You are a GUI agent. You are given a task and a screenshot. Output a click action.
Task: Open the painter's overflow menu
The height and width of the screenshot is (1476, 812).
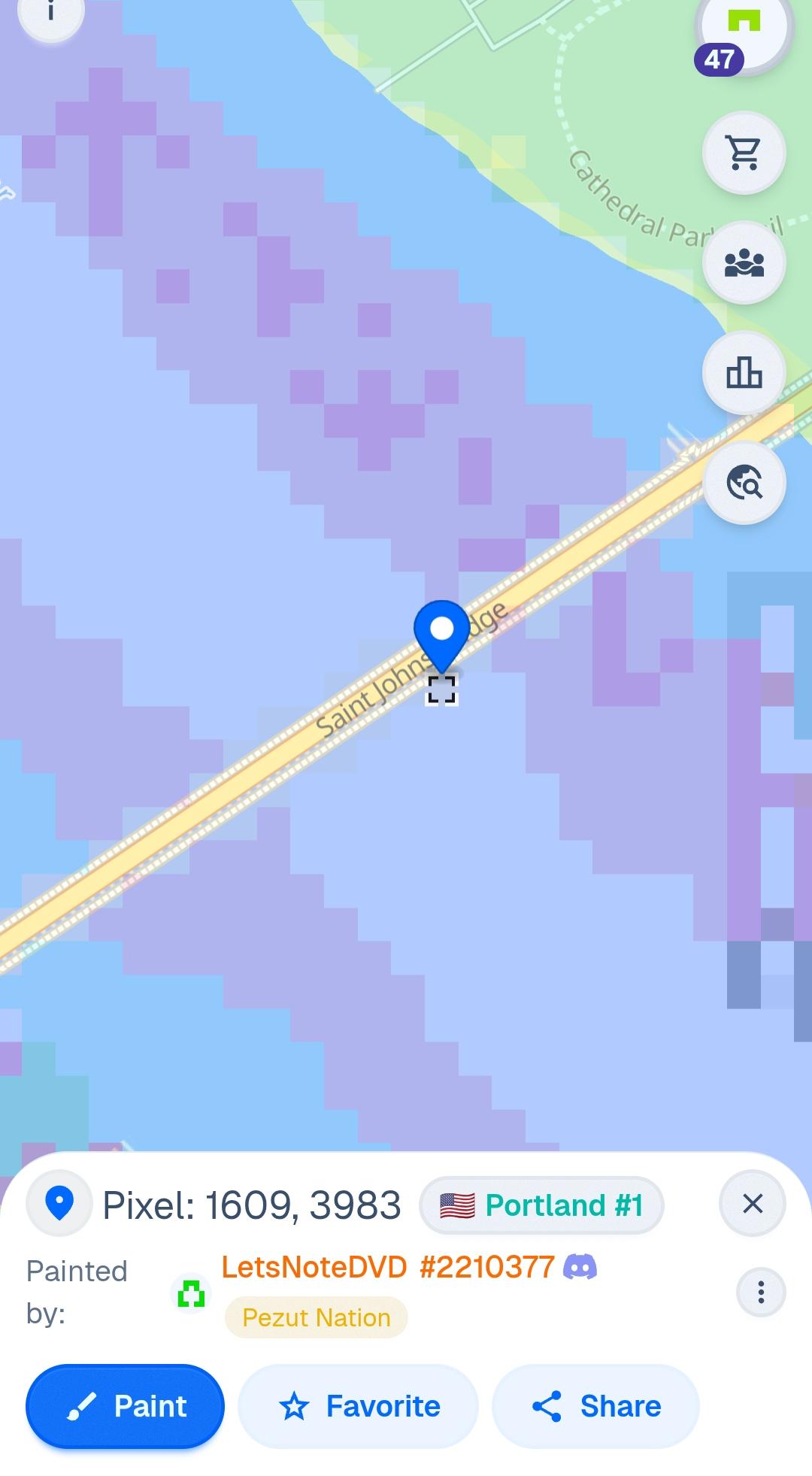[x=761, y=1293]
